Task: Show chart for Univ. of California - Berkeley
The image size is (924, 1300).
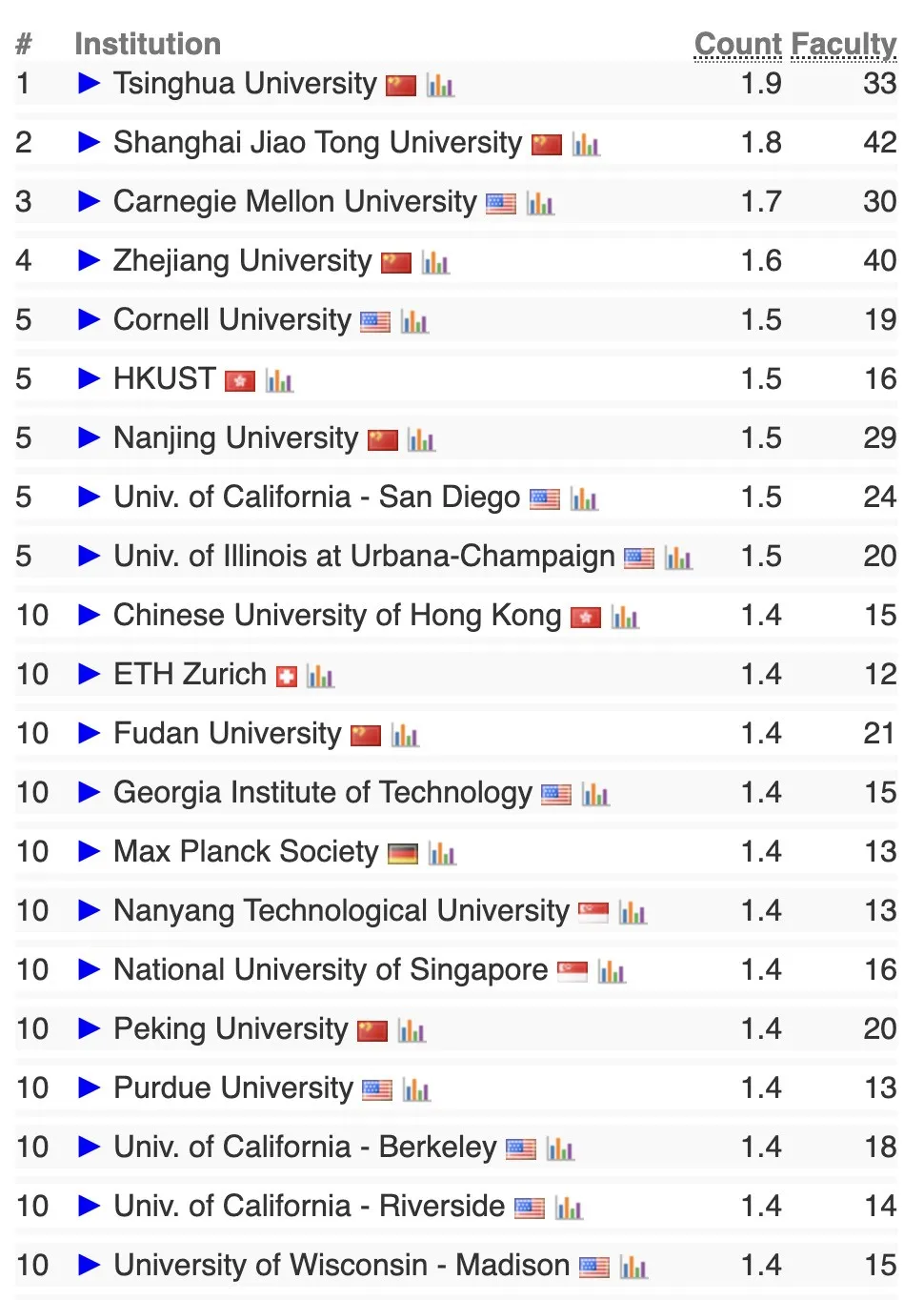Action: (x=560, y=1149)
